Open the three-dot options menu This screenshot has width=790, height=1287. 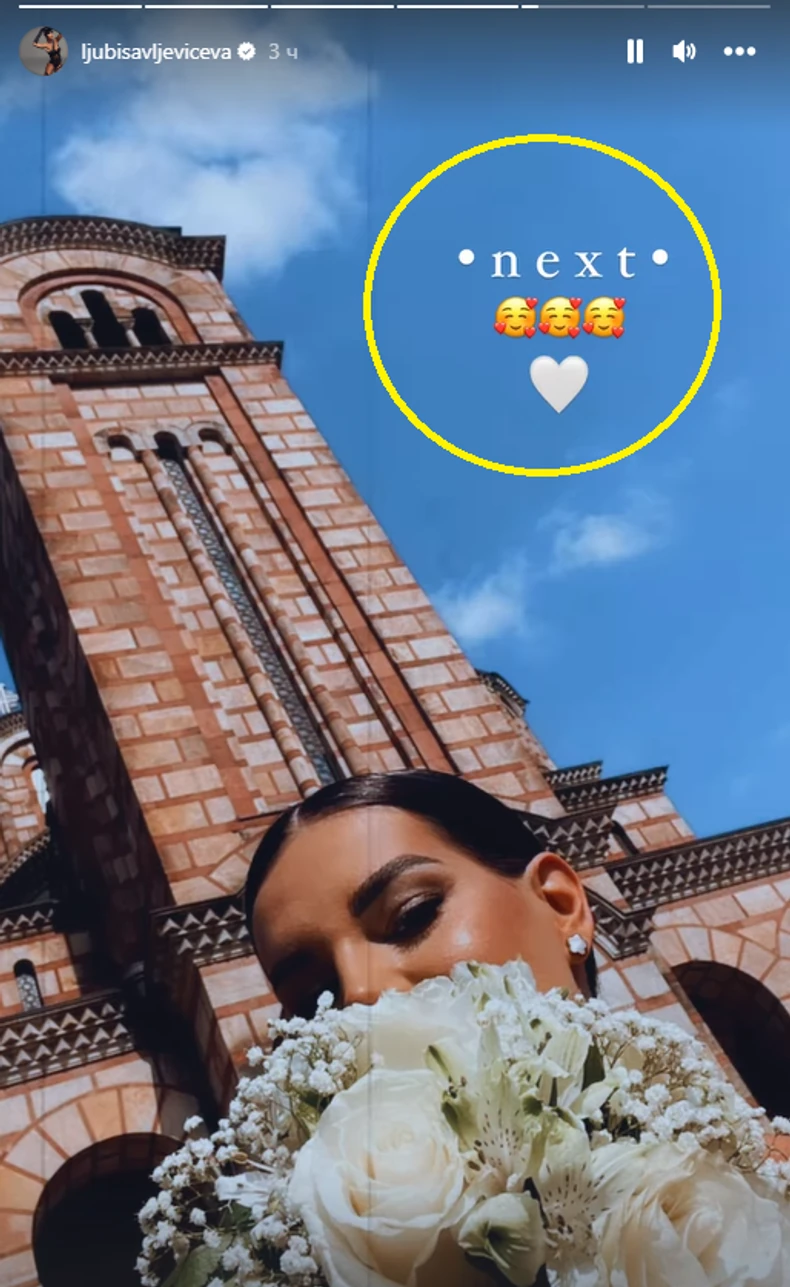pyautogui.click(x=739, y=52)
